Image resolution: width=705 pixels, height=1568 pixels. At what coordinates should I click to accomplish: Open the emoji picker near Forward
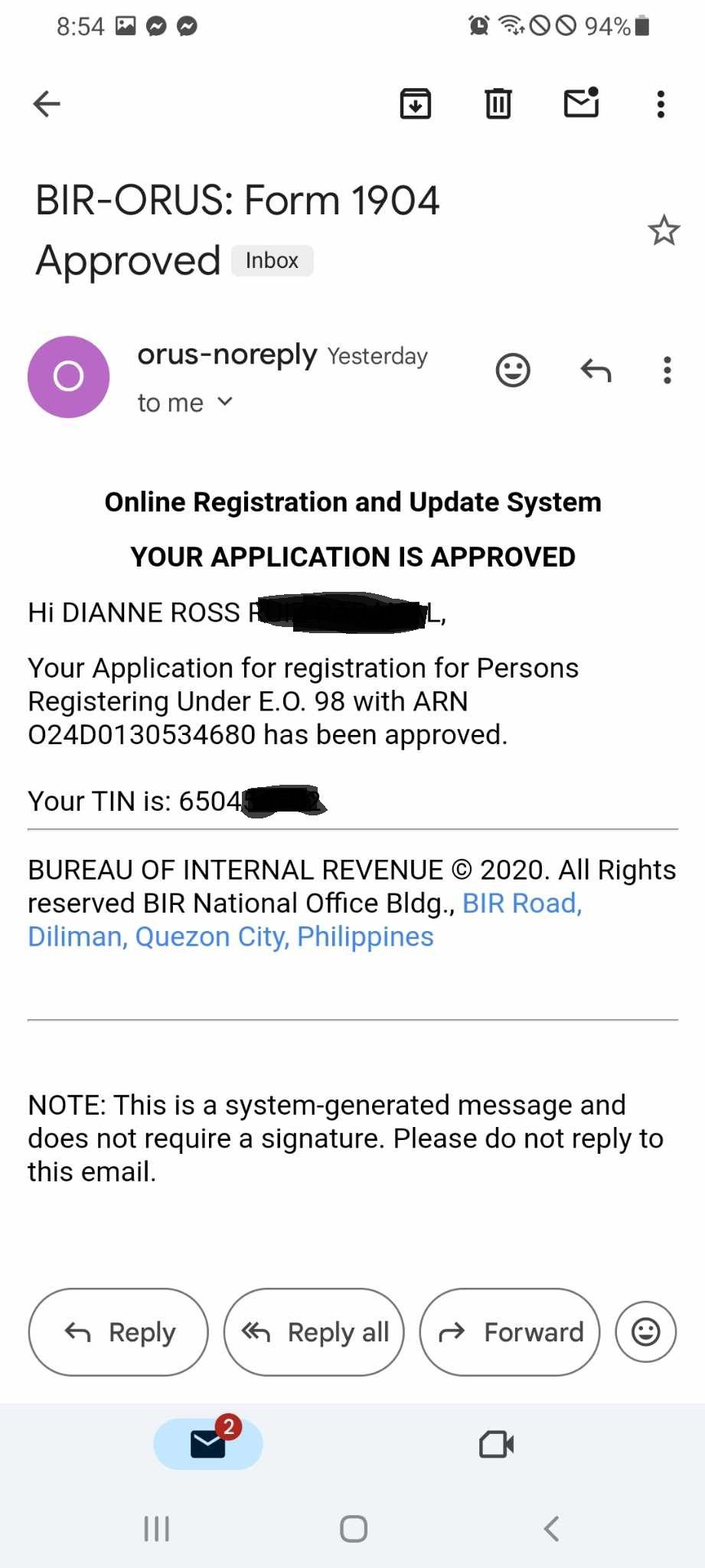click(645, 1331)
